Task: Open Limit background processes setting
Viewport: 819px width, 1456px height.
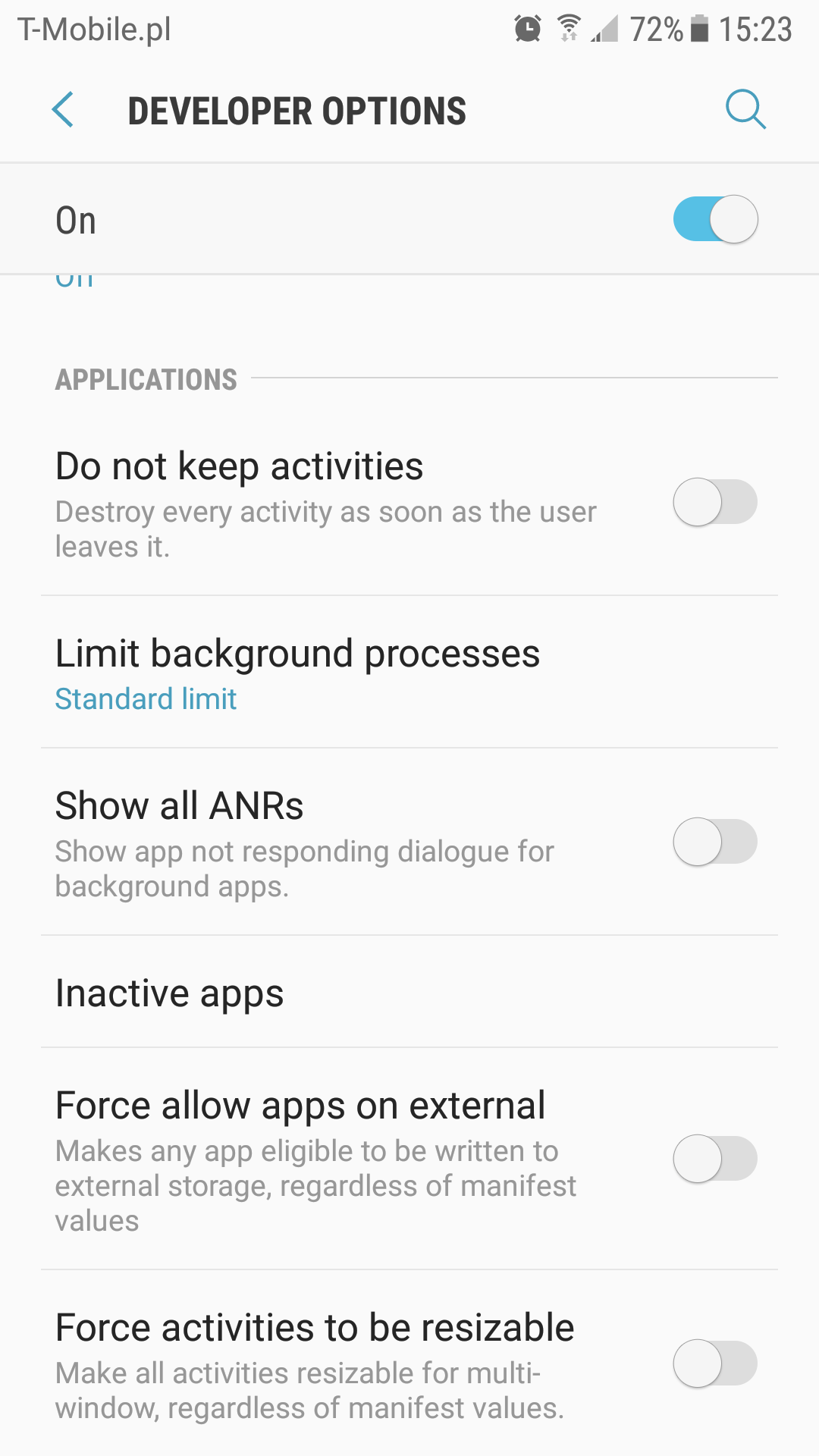Action: point(297,673)
